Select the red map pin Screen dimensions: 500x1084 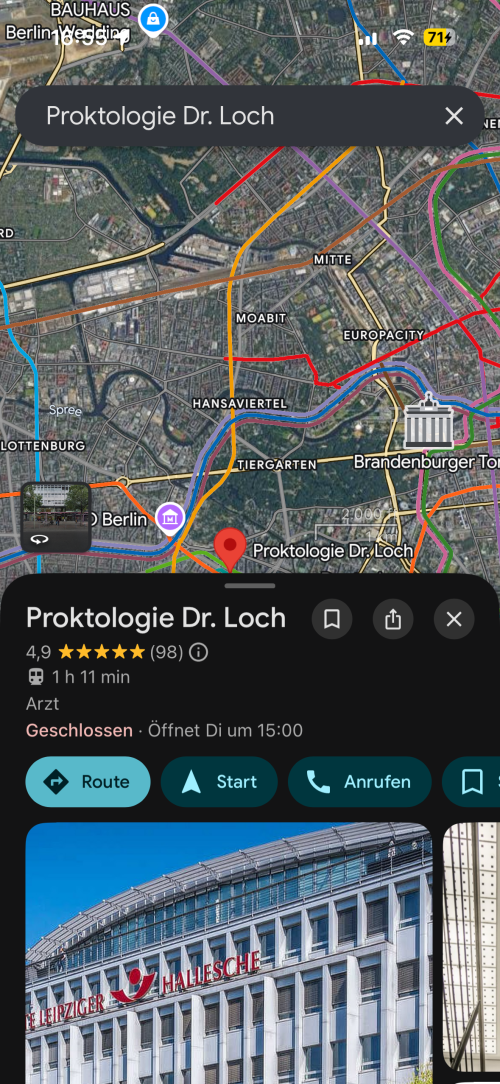[230, 550]
